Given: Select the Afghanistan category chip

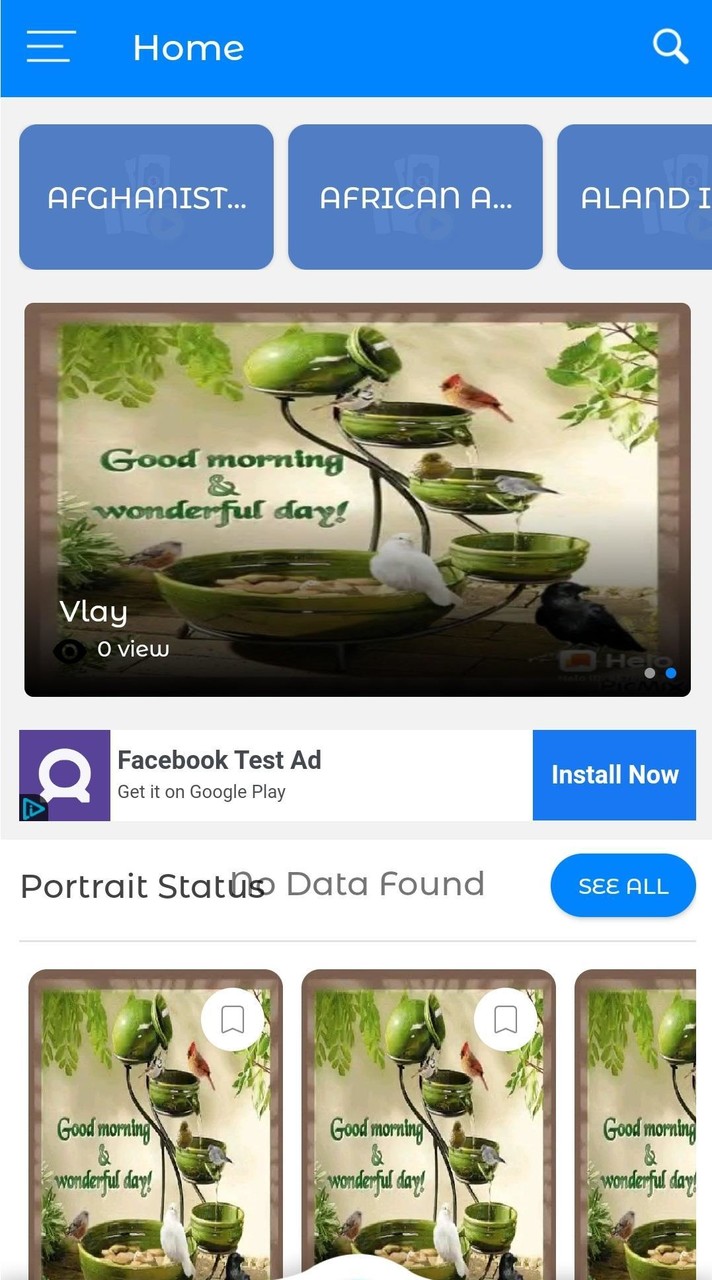Looking at the screenshot, I should (146, 197).
